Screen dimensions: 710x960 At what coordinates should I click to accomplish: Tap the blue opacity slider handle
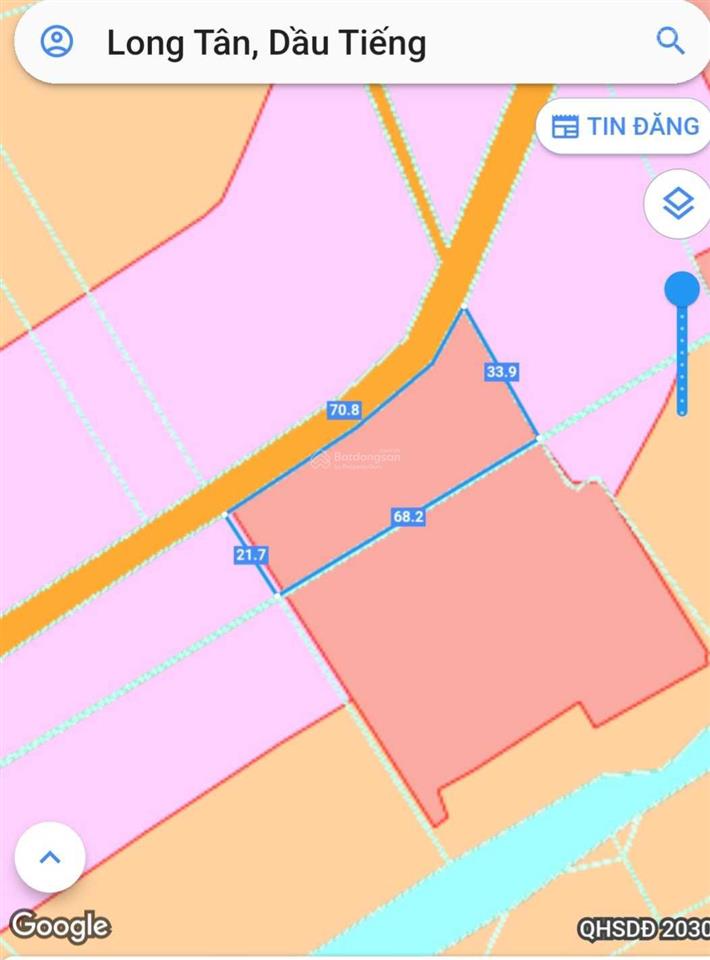click(683, 290)
